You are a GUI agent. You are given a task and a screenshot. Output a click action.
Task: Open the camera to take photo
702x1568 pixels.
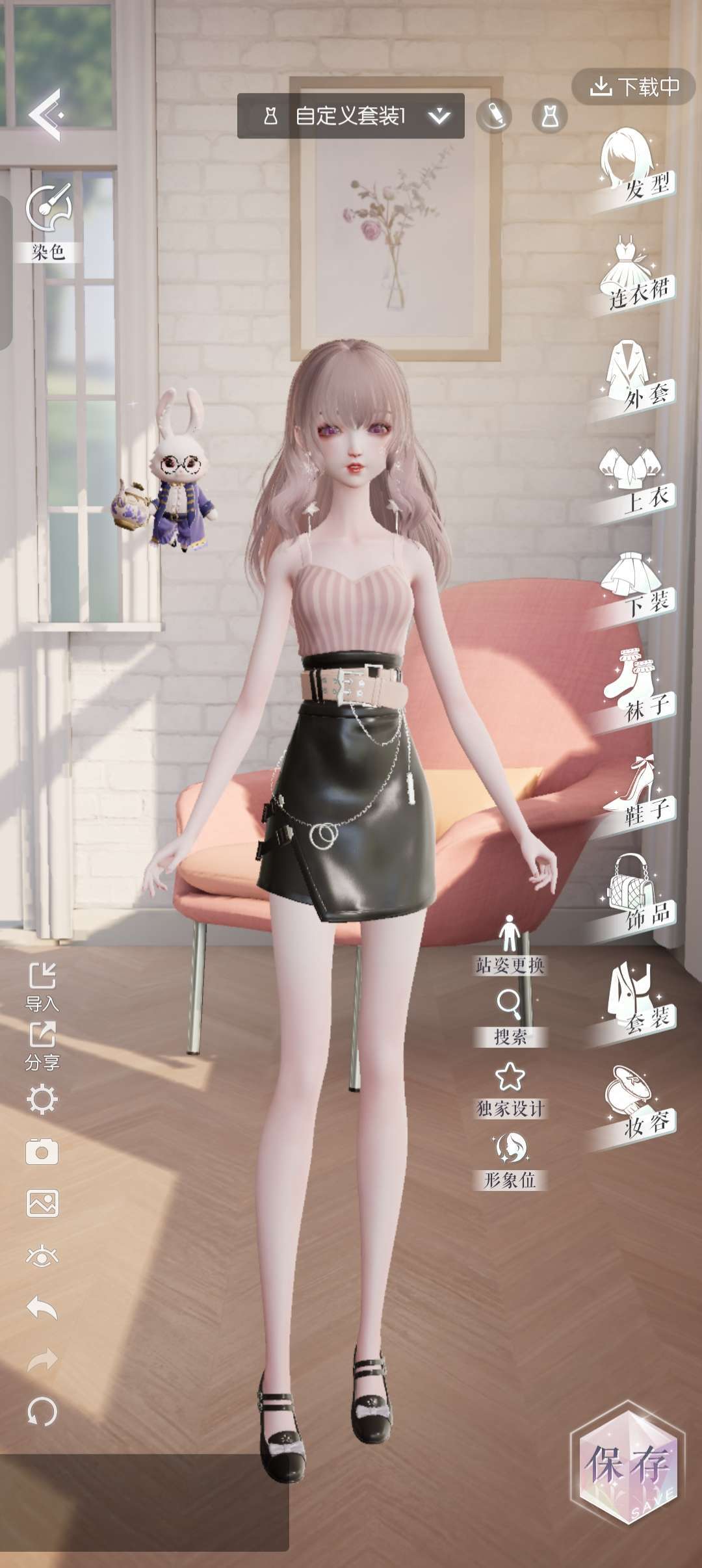(42, 1152)
